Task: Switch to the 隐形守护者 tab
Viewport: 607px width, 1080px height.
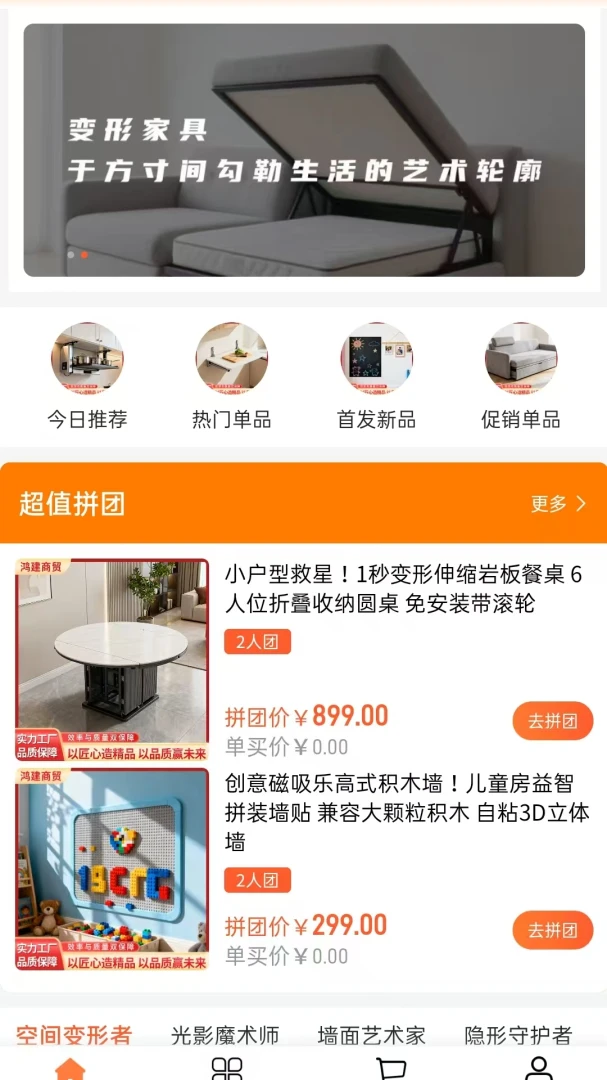Action: tap(519, 1035)
